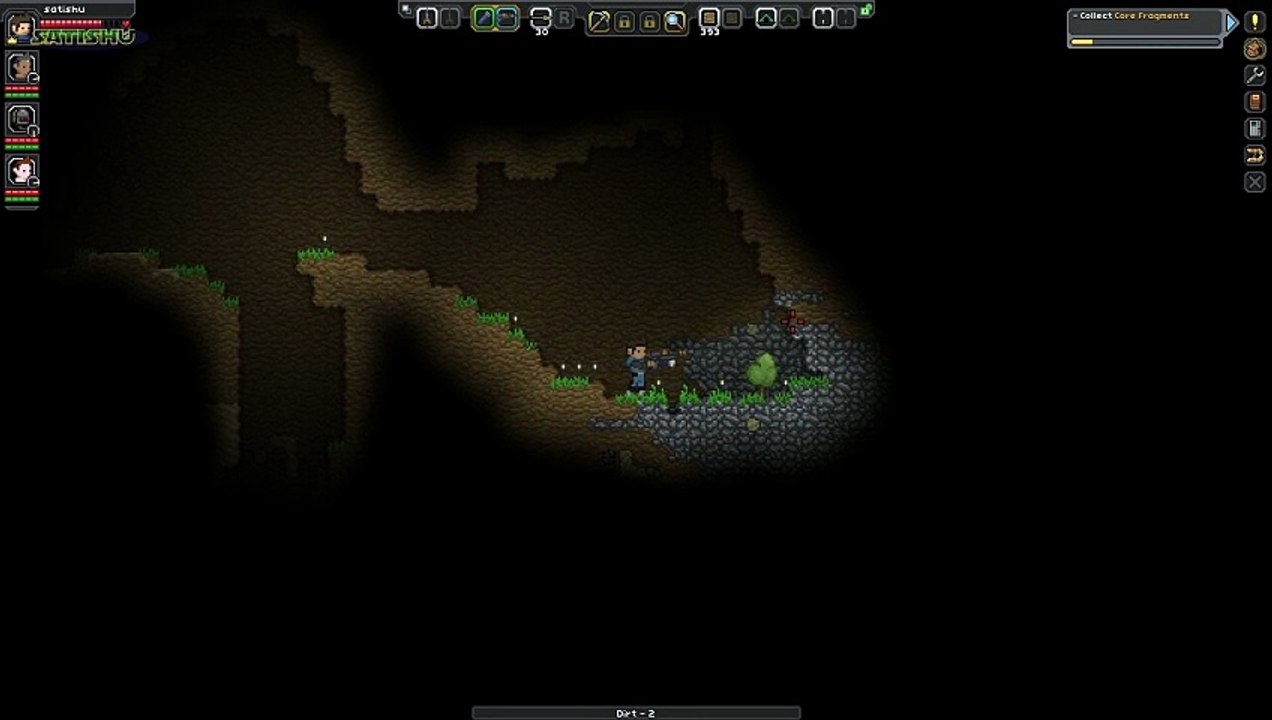Select the hotbar slot with count 30
The image size is (1272, 720).
[541, 18]
